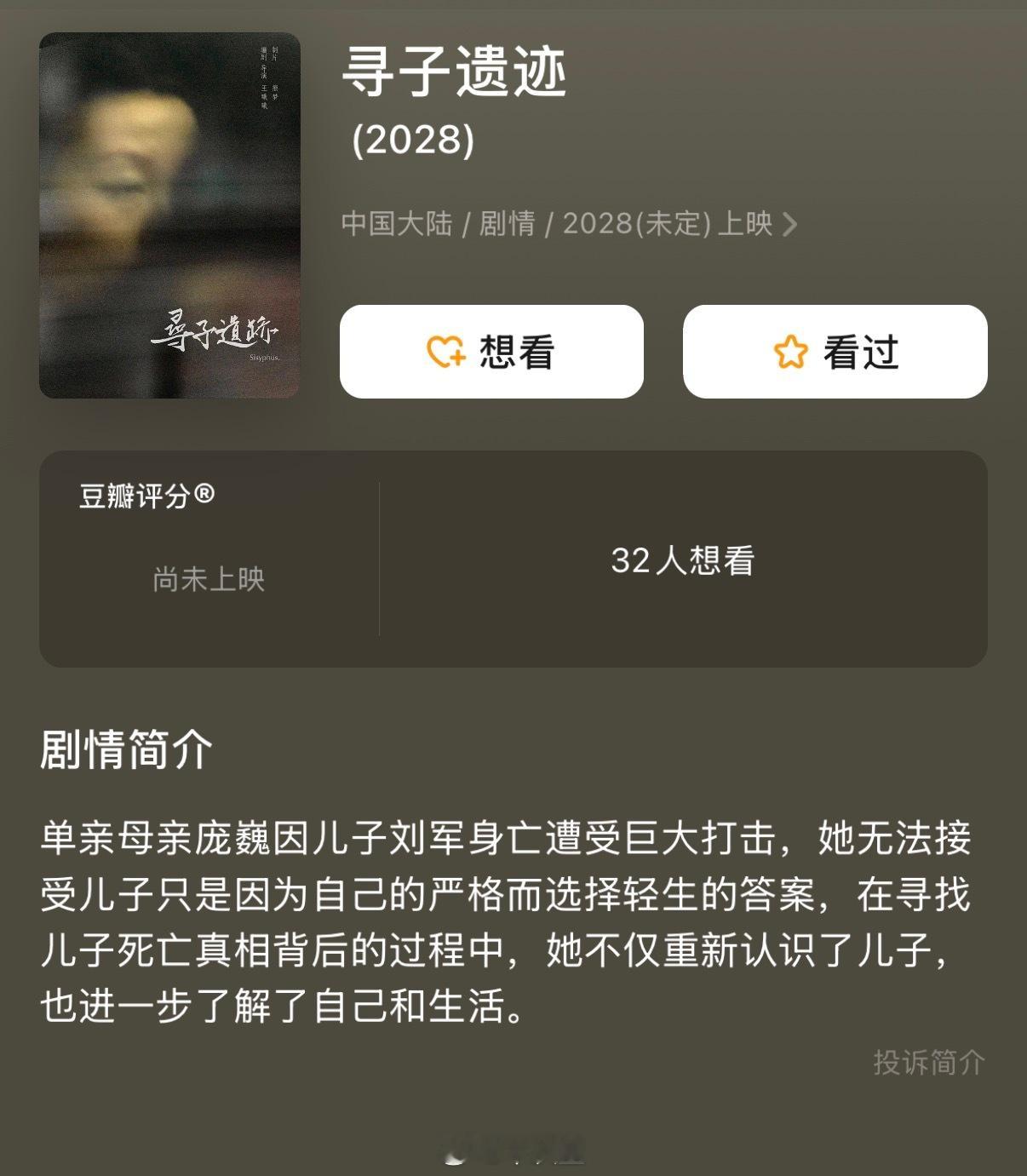Click the 投诉简介 report synopsis link
The width and height of the screenshot is (1027, 1176).
click(x=929, y=1060)
